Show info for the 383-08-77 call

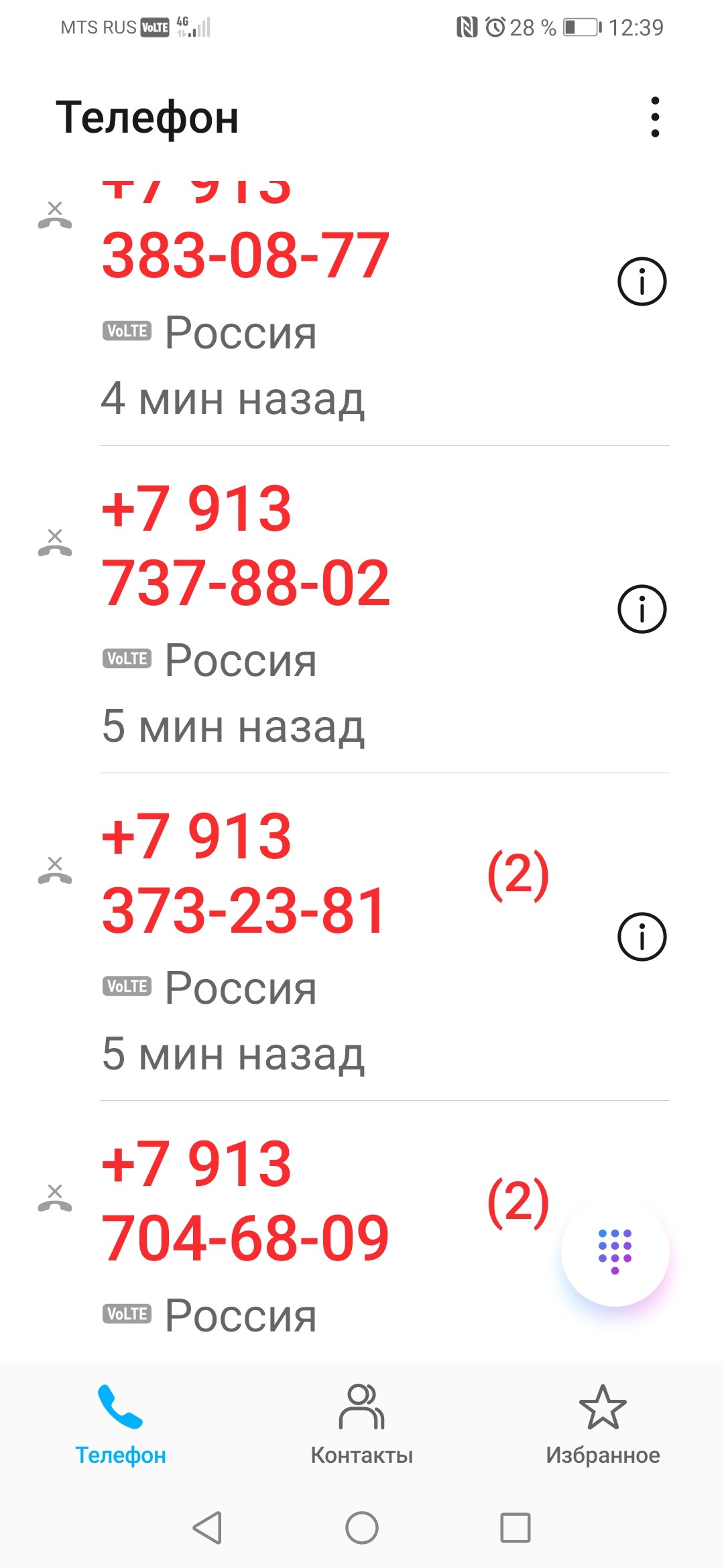pyautogui.click(x=642, y=281)
